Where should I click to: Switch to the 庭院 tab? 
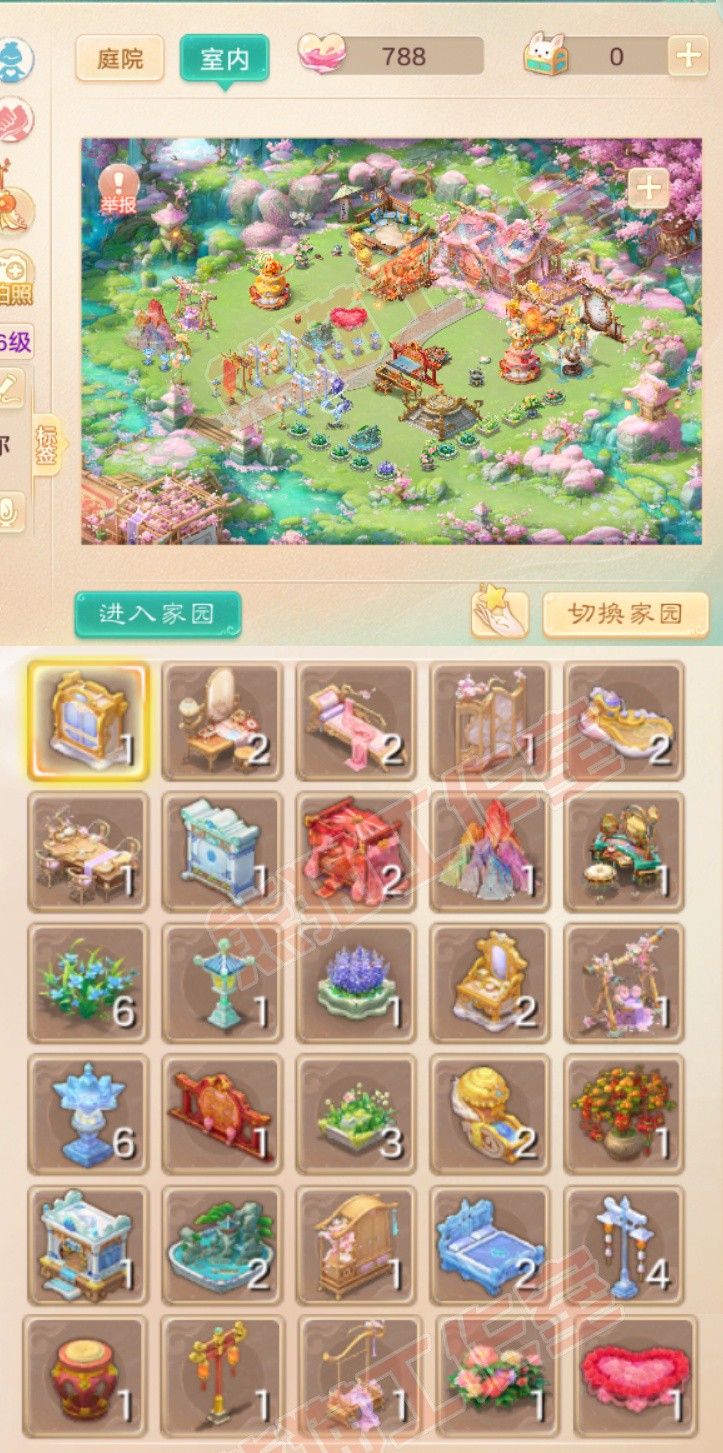coord(120,58)
